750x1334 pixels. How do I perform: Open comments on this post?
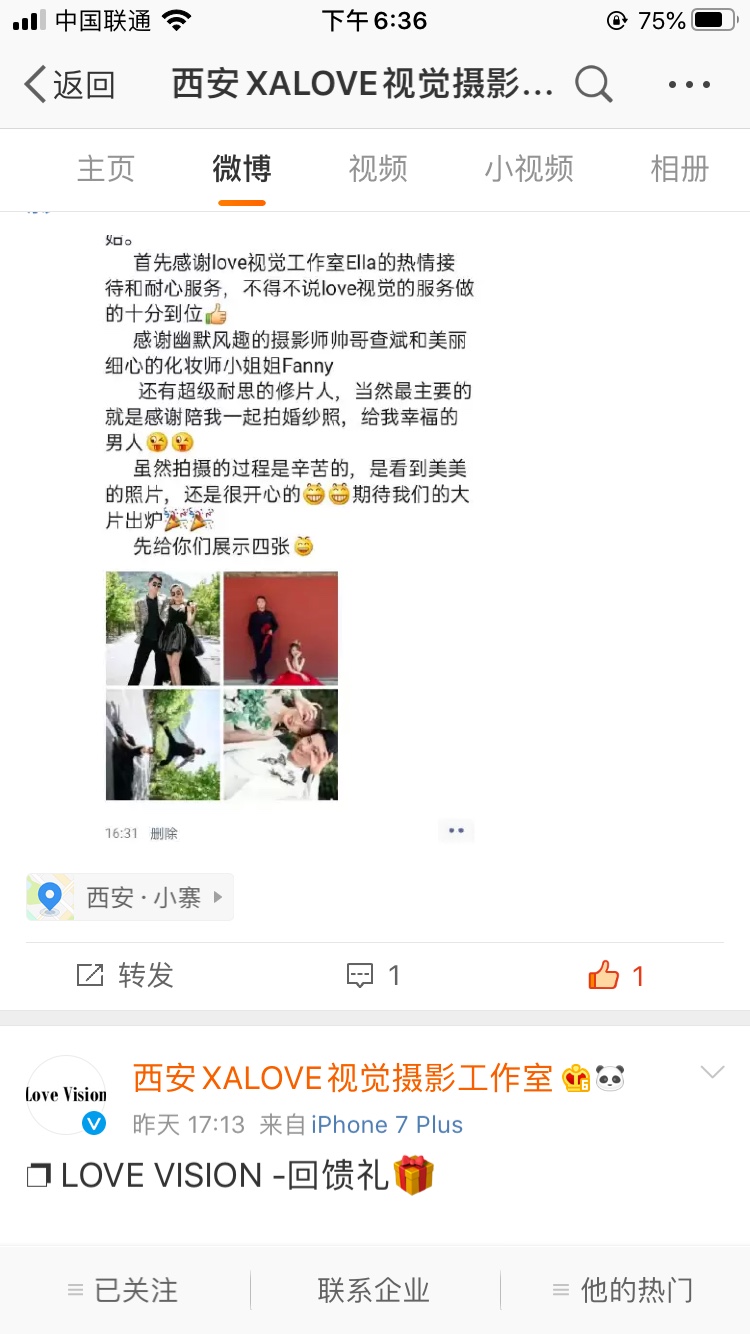tap(374, 975)
